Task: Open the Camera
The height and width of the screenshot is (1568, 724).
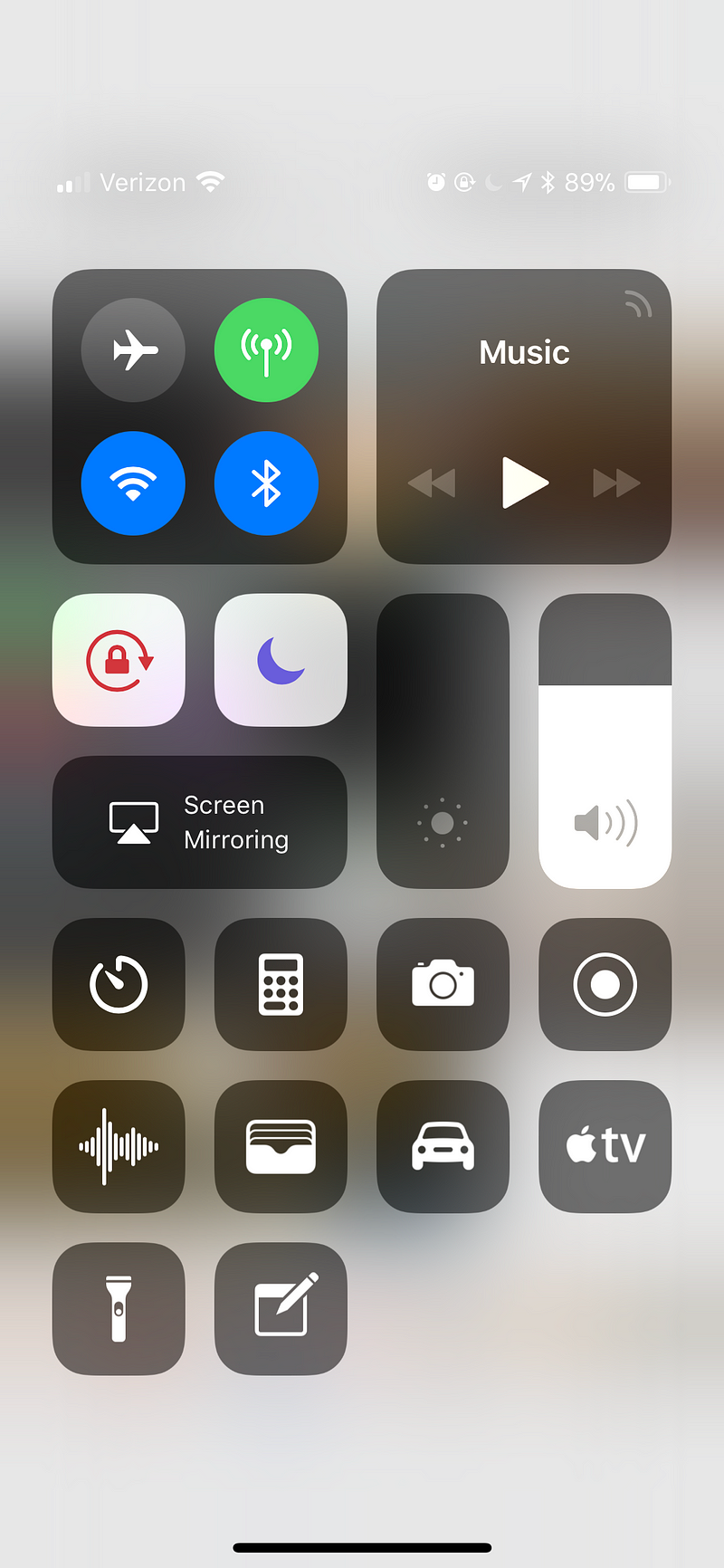Action: coord(443,984)
